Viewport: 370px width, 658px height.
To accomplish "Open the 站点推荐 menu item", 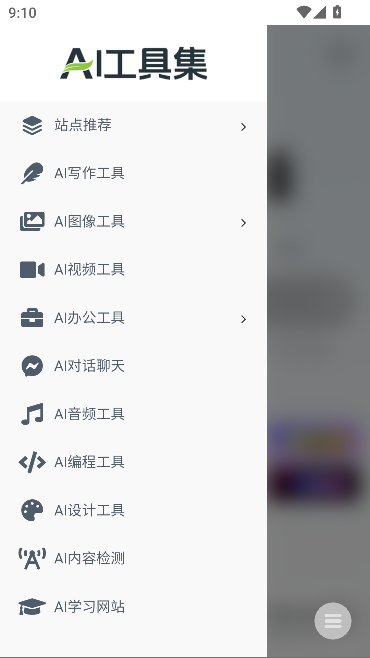I will pyautogui.click(x=133, y=125).
